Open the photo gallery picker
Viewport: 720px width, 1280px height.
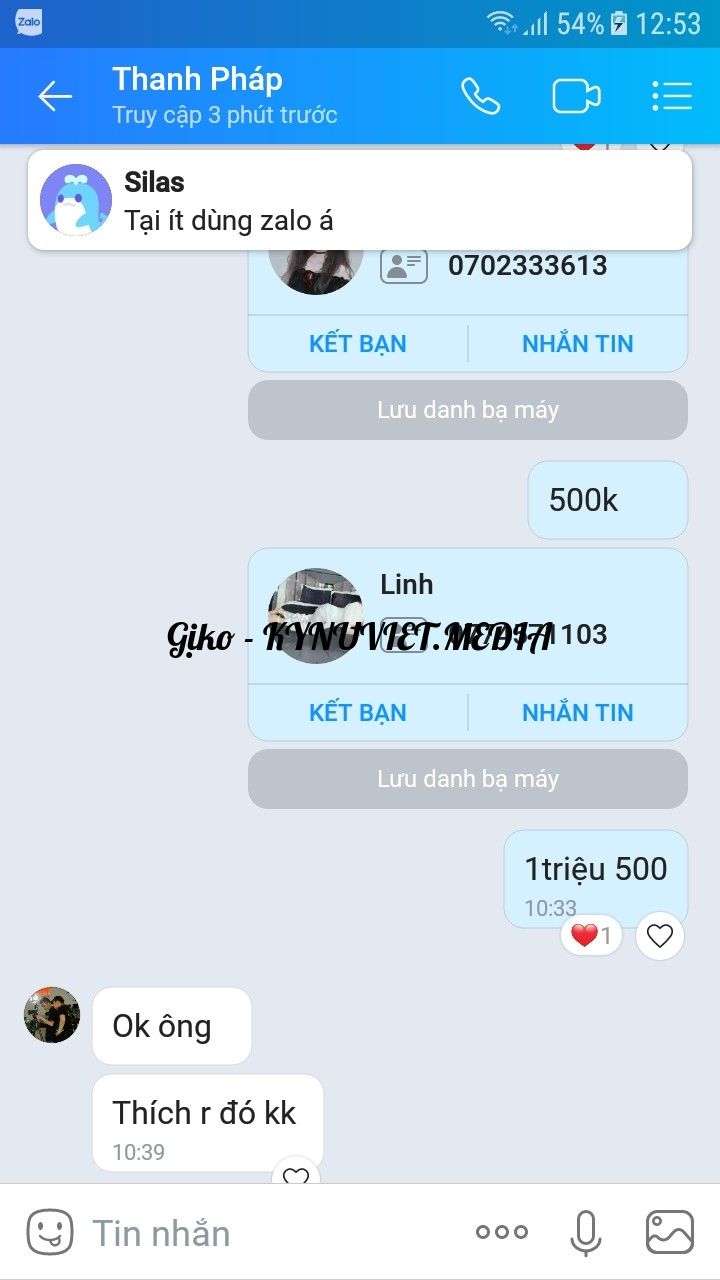[x=669, y=1233]
